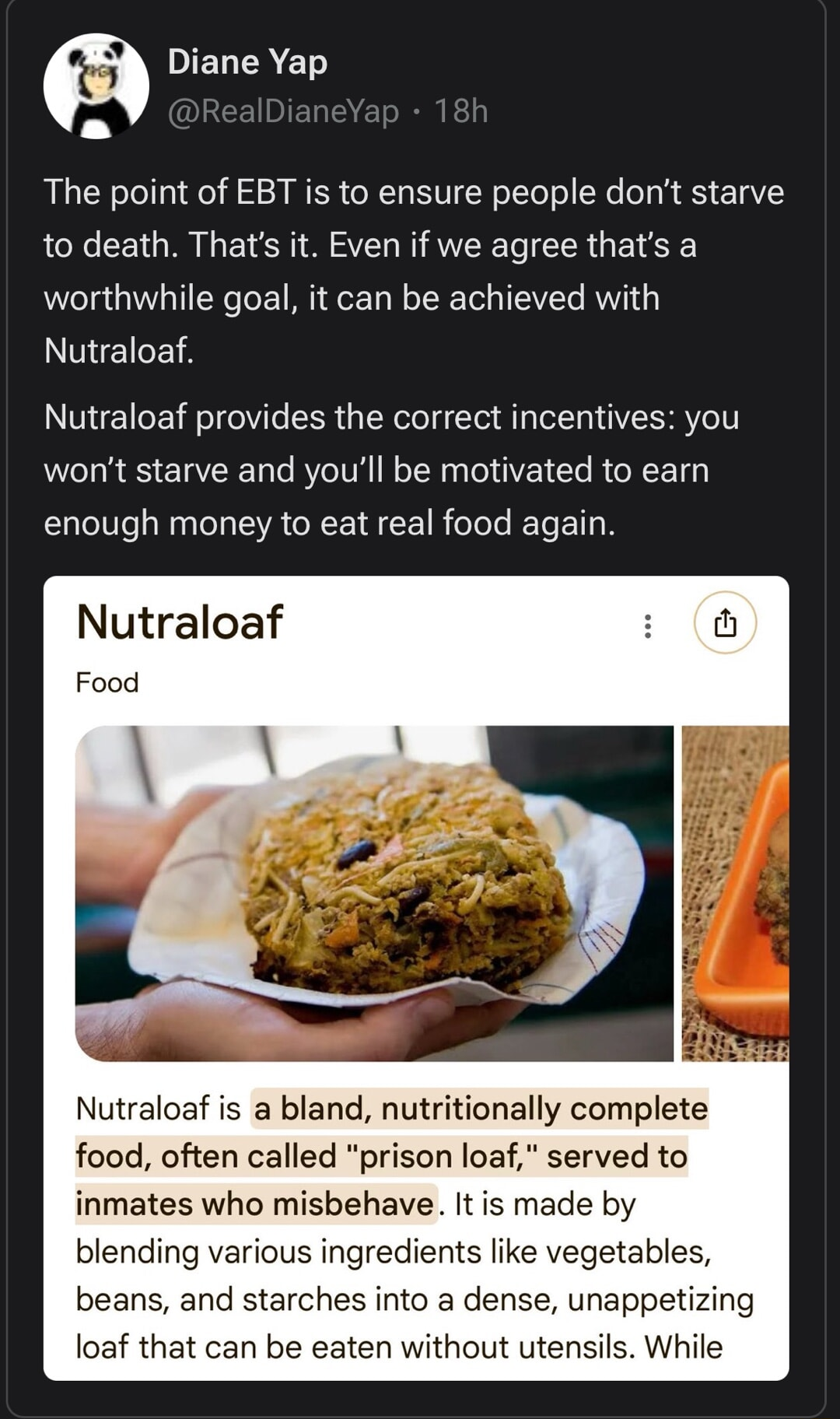Open the @RealDianeYap profile link
The width and height of the screenshot is (840, 1419).
(283, 111)
